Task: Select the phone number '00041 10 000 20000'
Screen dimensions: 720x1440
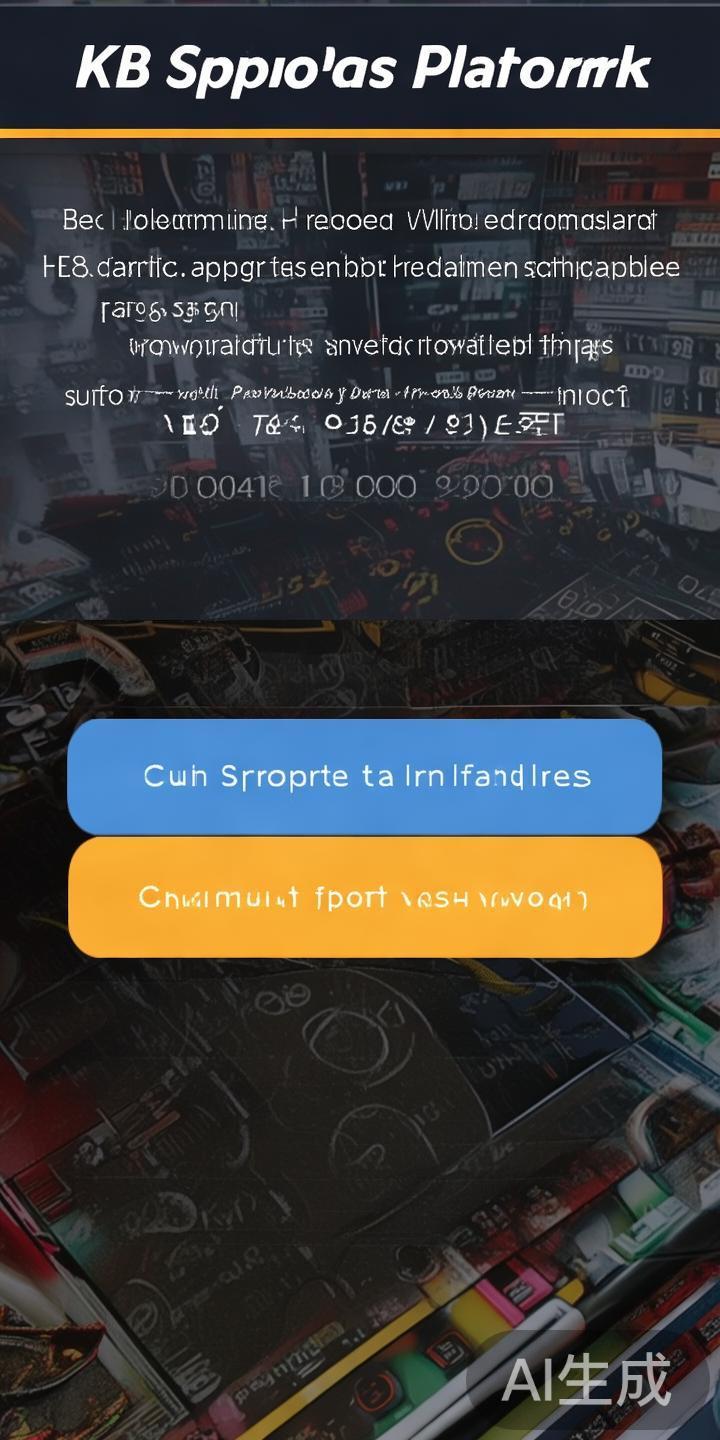Action: tap(360, 486)
